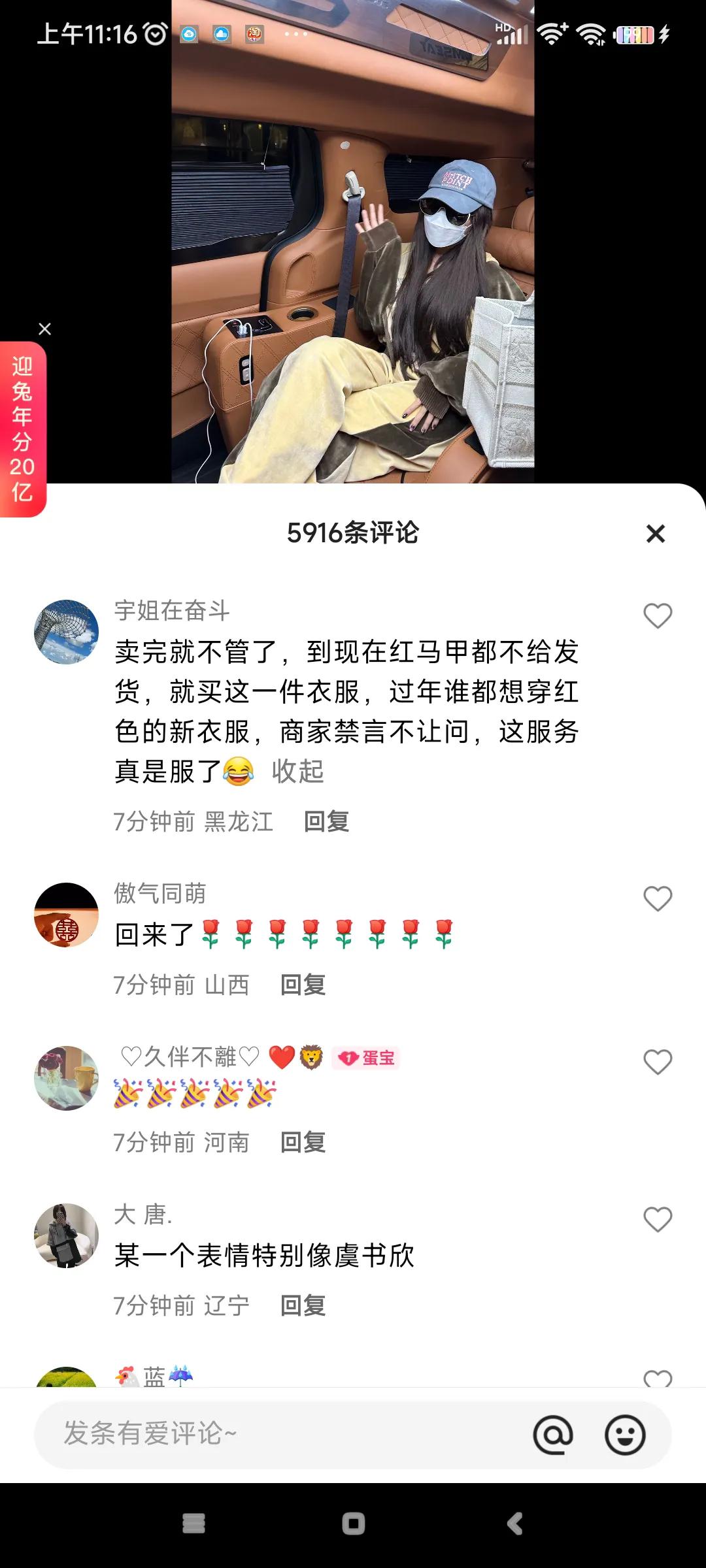Dismiss the red promotion banner with the X

[x=44, y=329]
